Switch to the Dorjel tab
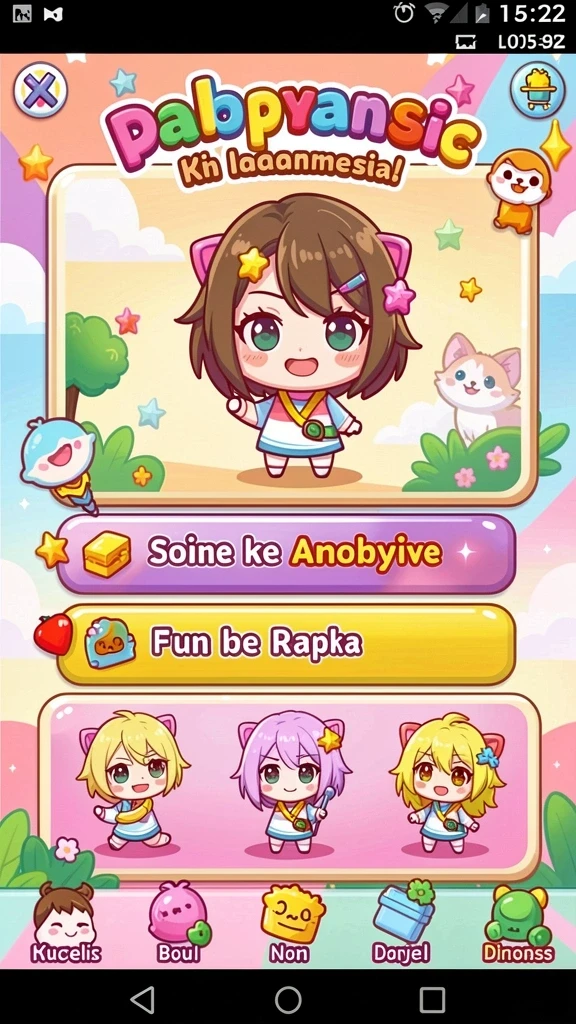Screen dimensions: 576x1024 coord(402,923)
